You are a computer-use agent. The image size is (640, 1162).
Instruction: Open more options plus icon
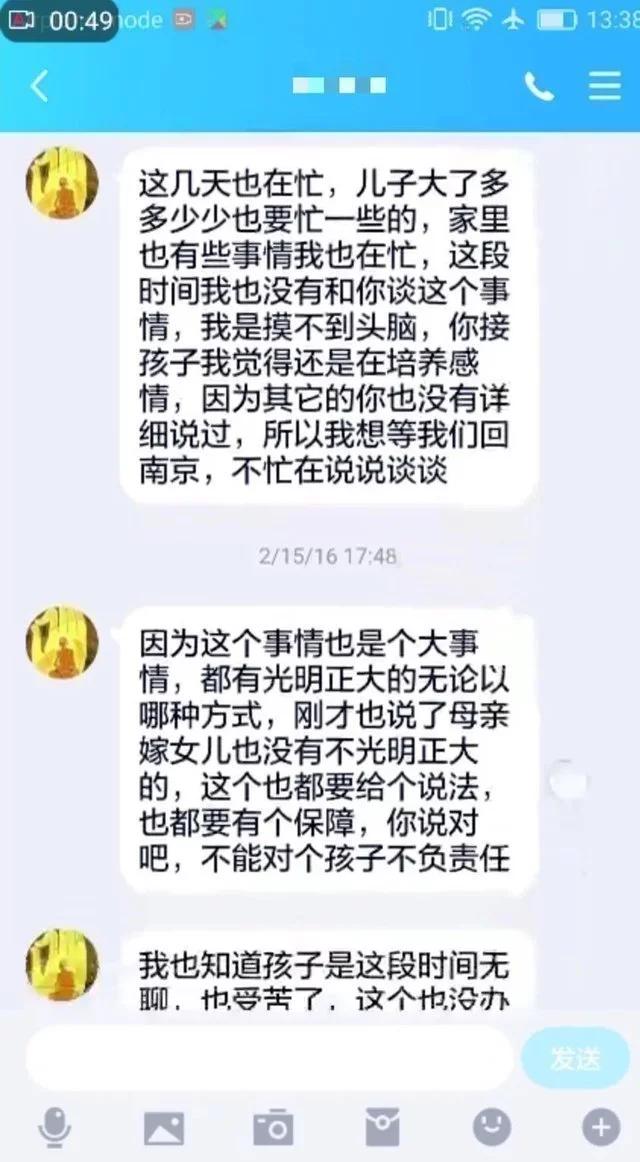[600, 1128]
